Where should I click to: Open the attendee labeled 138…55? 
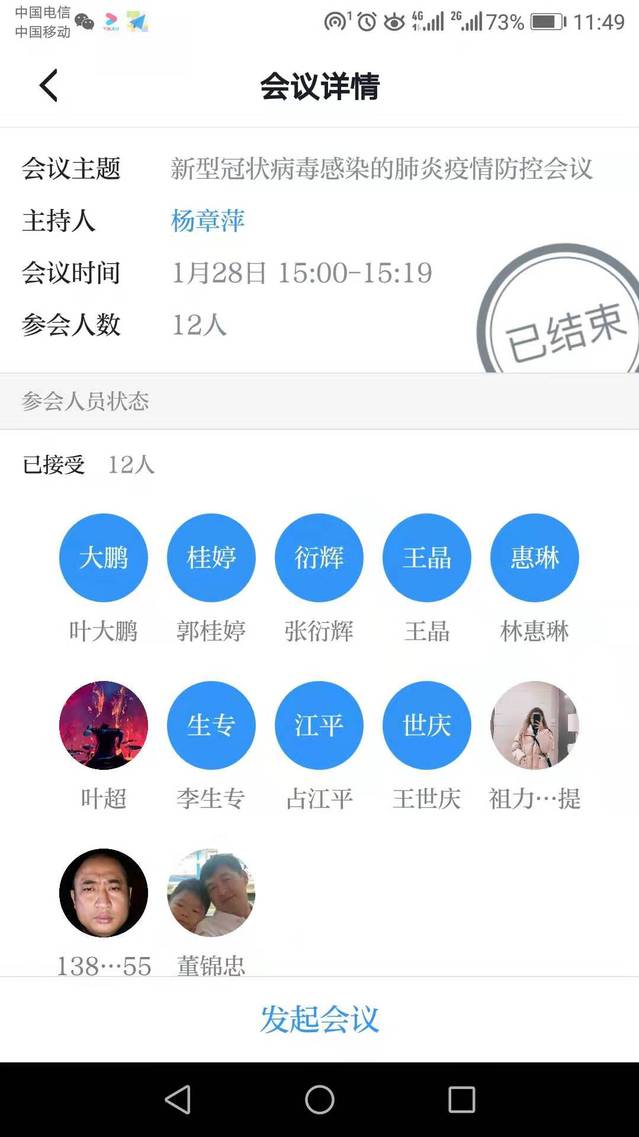(x=104, y=893)
